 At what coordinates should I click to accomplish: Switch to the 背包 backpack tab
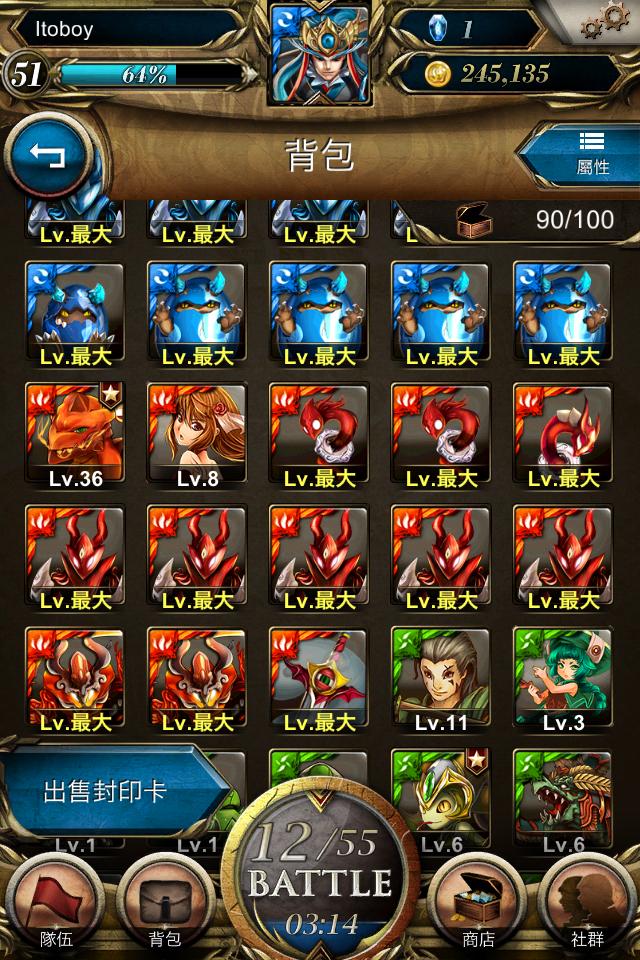[x=165, y=905]
